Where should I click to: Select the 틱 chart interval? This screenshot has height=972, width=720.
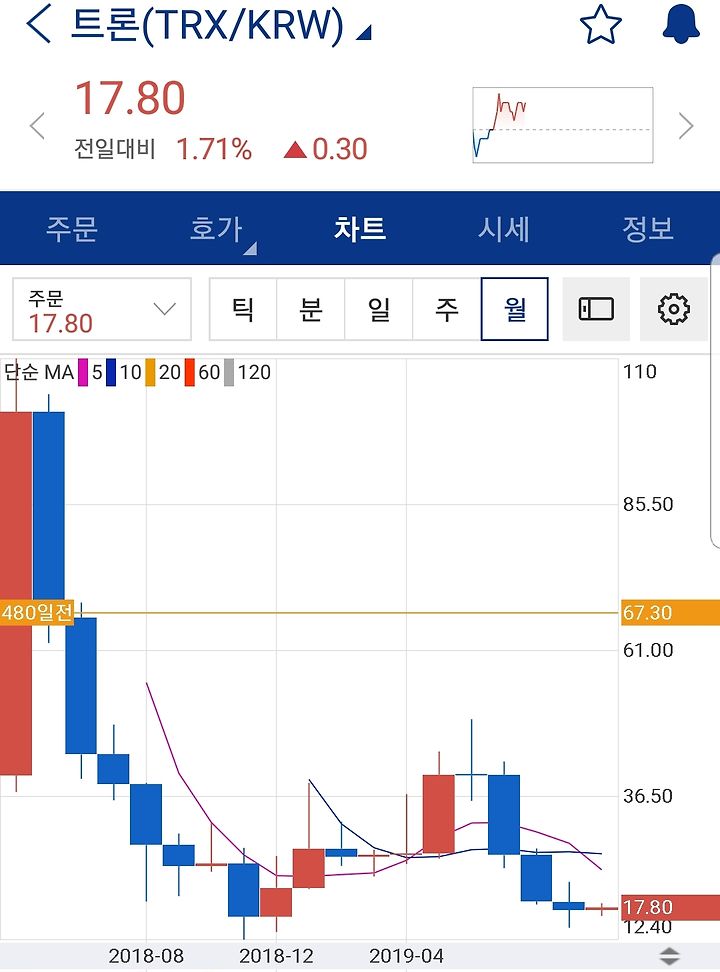point(243,310)
